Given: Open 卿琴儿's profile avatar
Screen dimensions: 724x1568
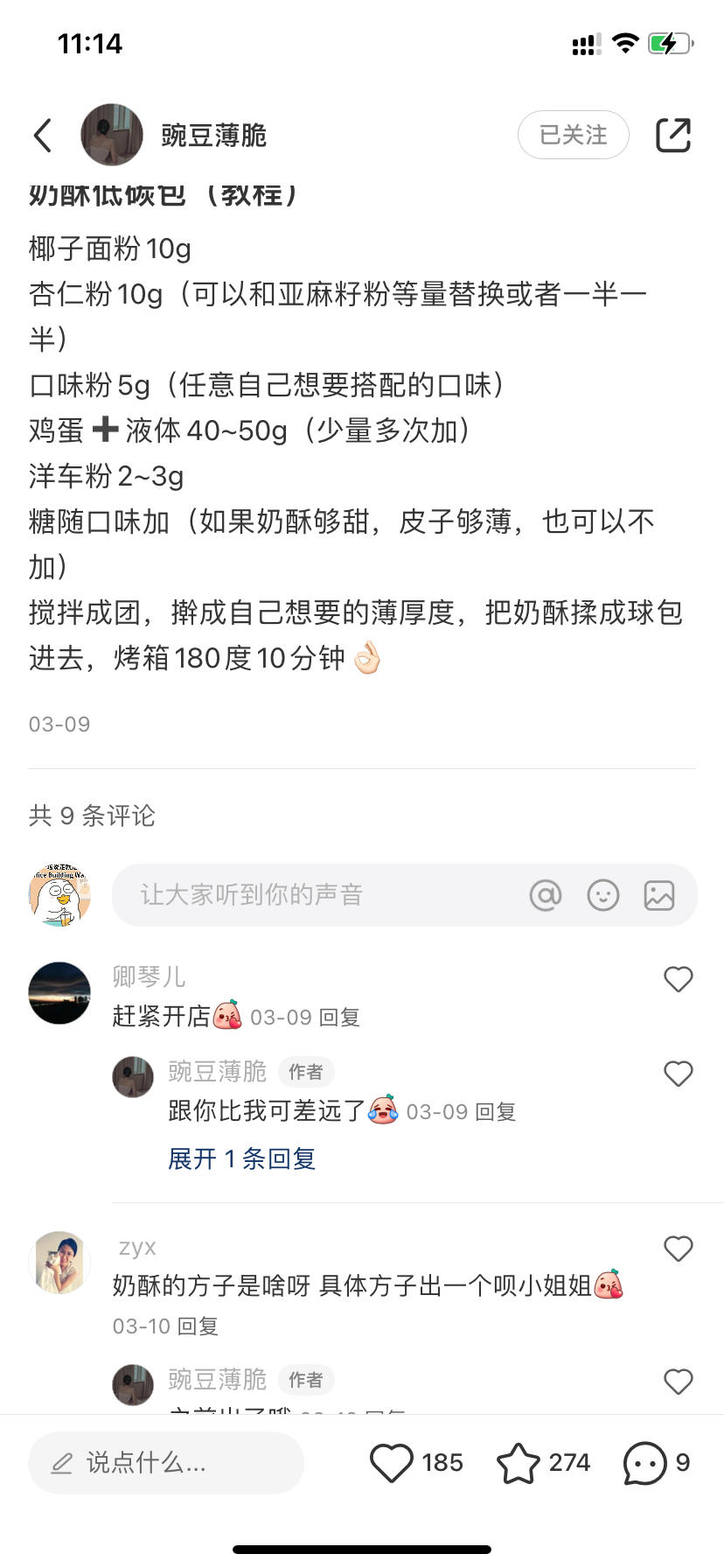Looking at the screenshot, I should [59, 993].
